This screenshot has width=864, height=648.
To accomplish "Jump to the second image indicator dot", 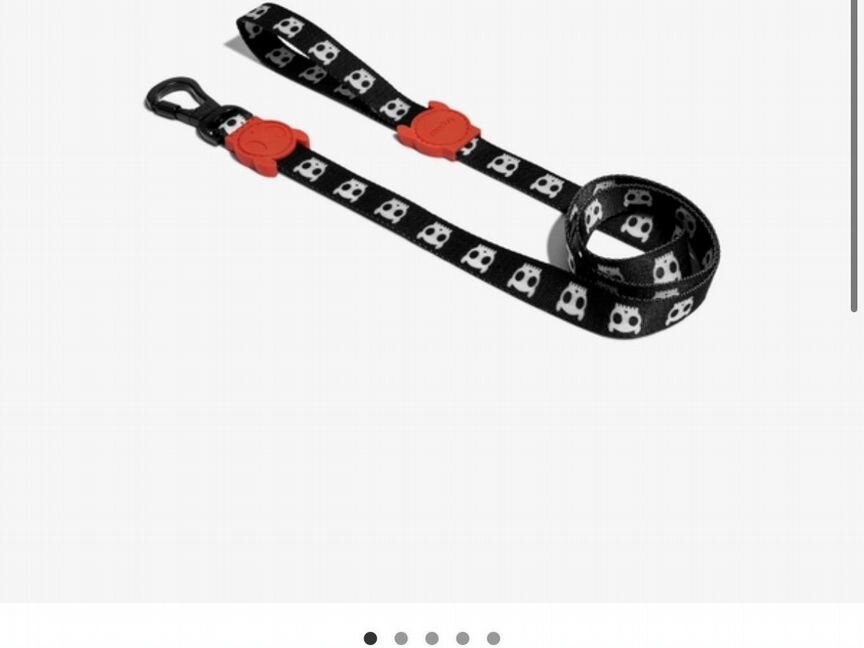I will tap(401, 638).
